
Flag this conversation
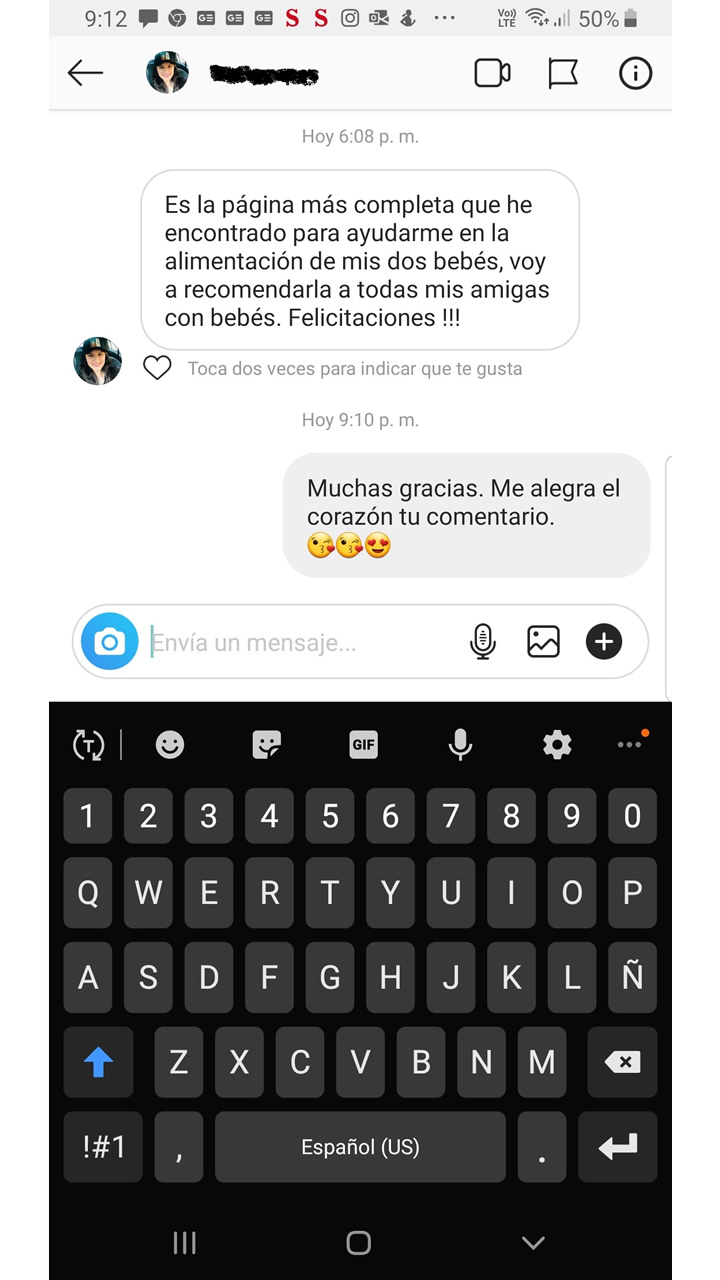(563, 72)
